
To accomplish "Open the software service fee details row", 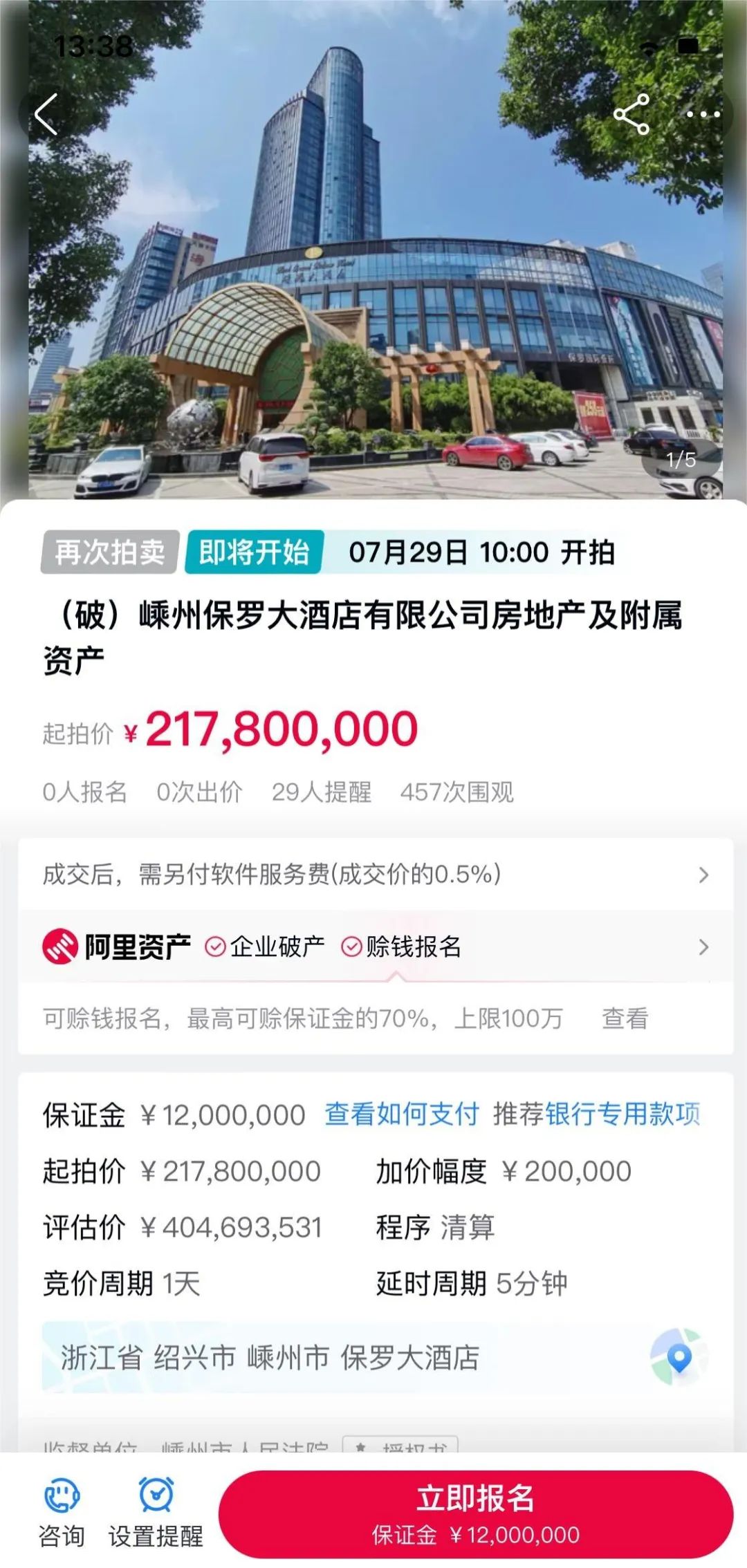I will [x=373, y=875].
